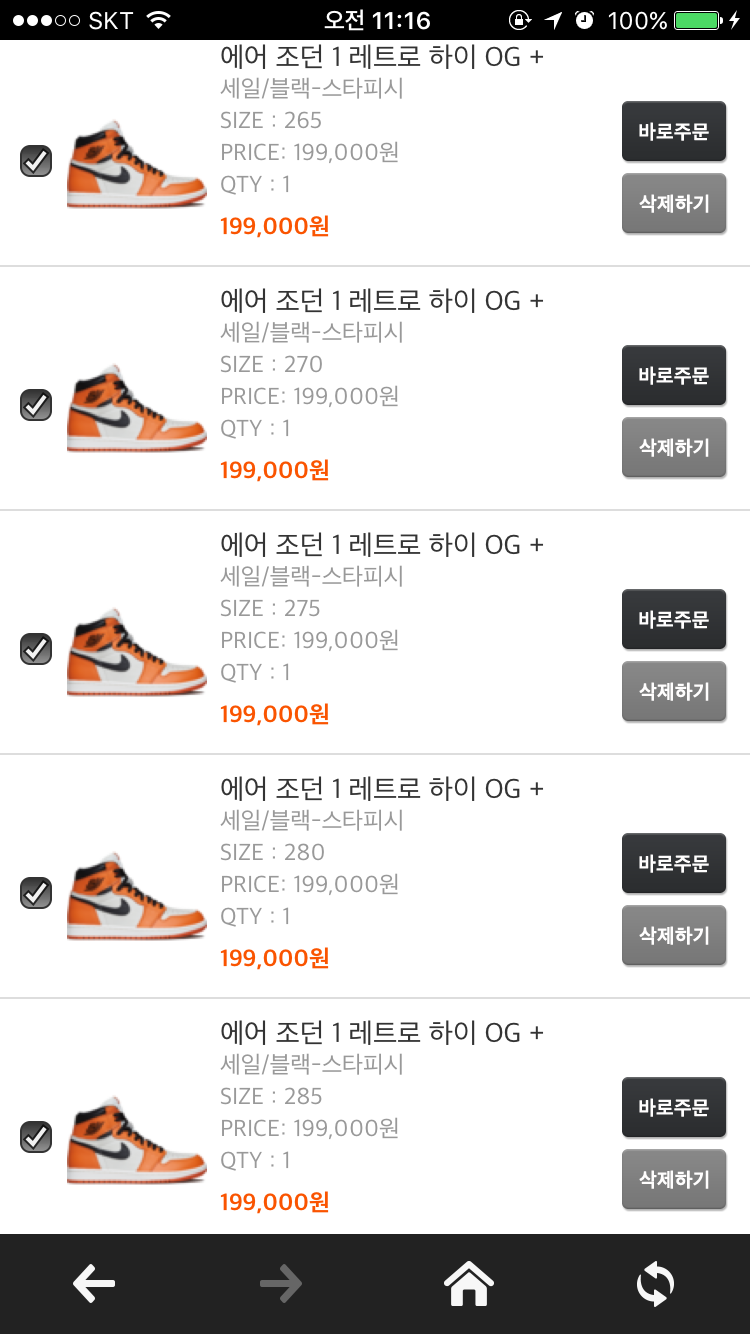Viewport: 750px width, 1334px height.
Task: Go back with the left arrow
Action: pos(94,1284)
